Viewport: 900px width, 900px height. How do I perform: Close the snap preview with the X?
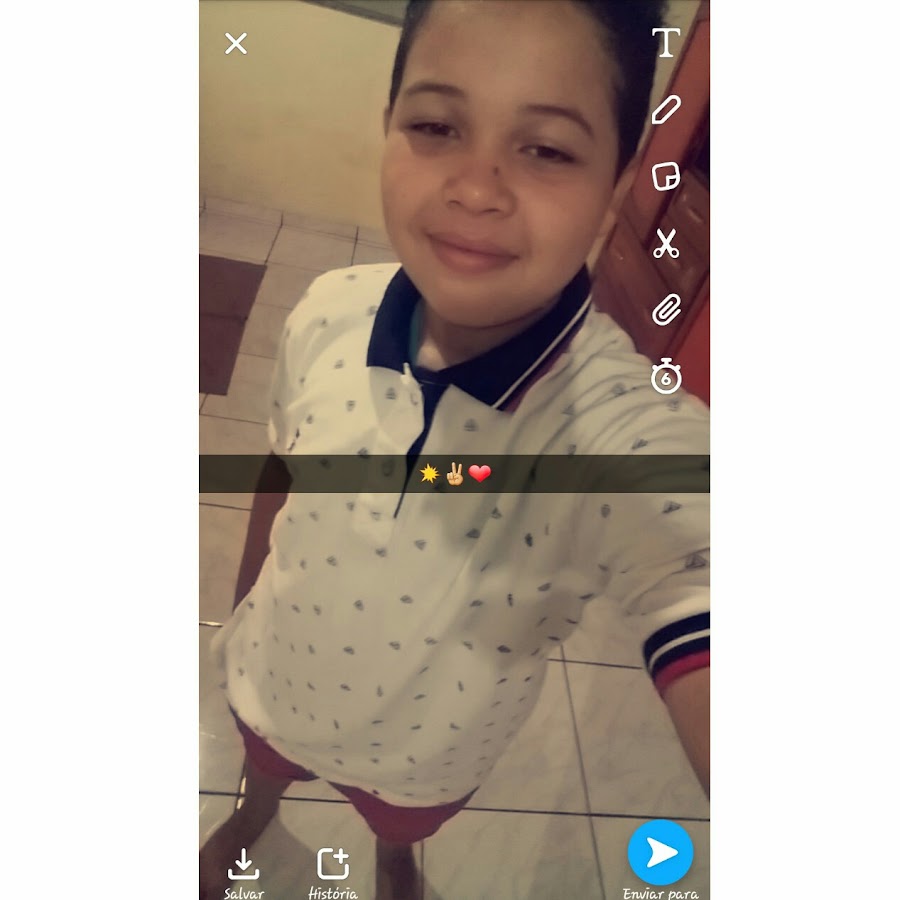tap(236, 43)
